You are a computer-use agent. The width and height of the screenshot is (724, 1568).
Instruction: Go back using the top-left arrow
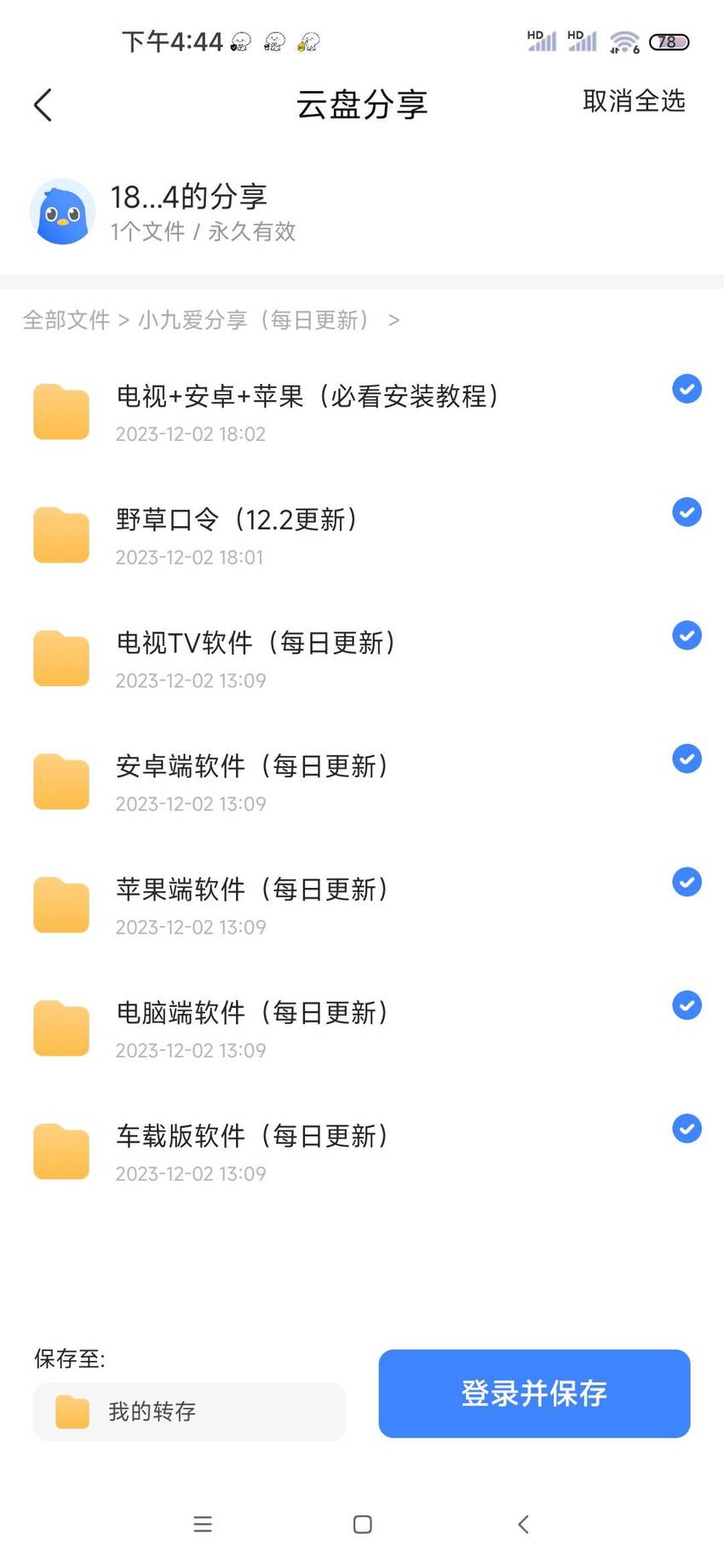[x=43, y=106]
